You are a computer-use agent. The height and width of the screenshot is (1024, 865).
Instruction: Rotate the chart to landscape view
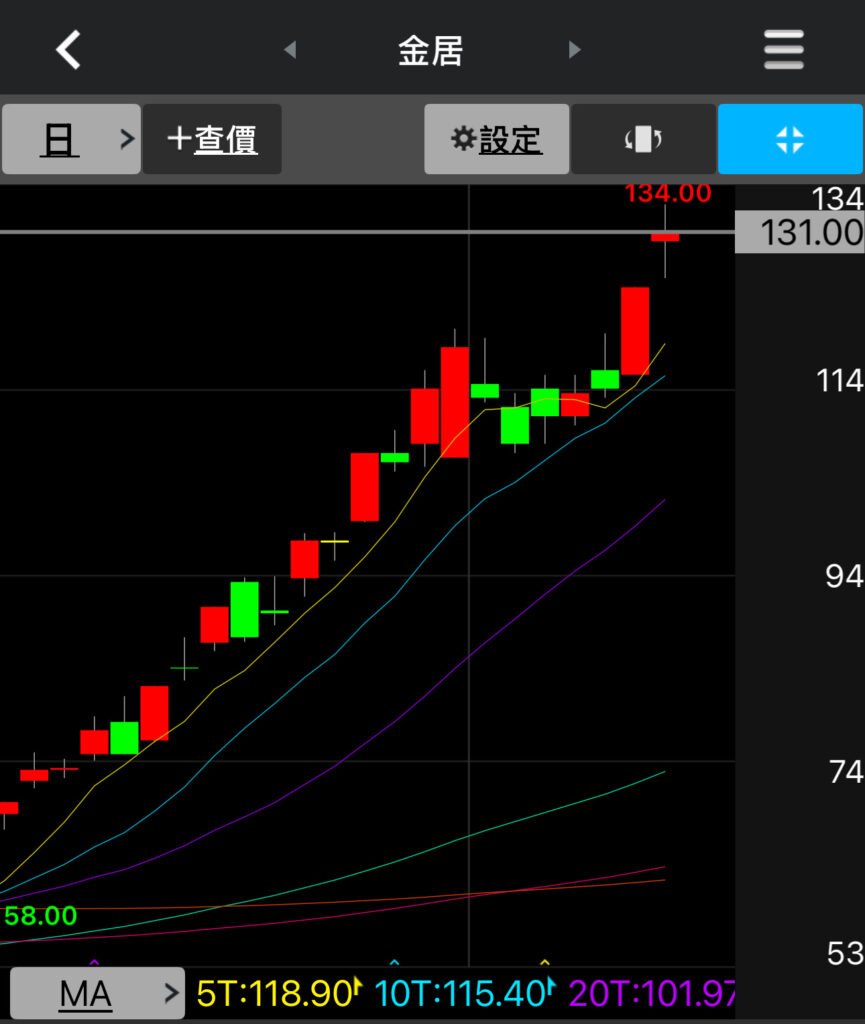pyautogui.click(x=643, y=139)
